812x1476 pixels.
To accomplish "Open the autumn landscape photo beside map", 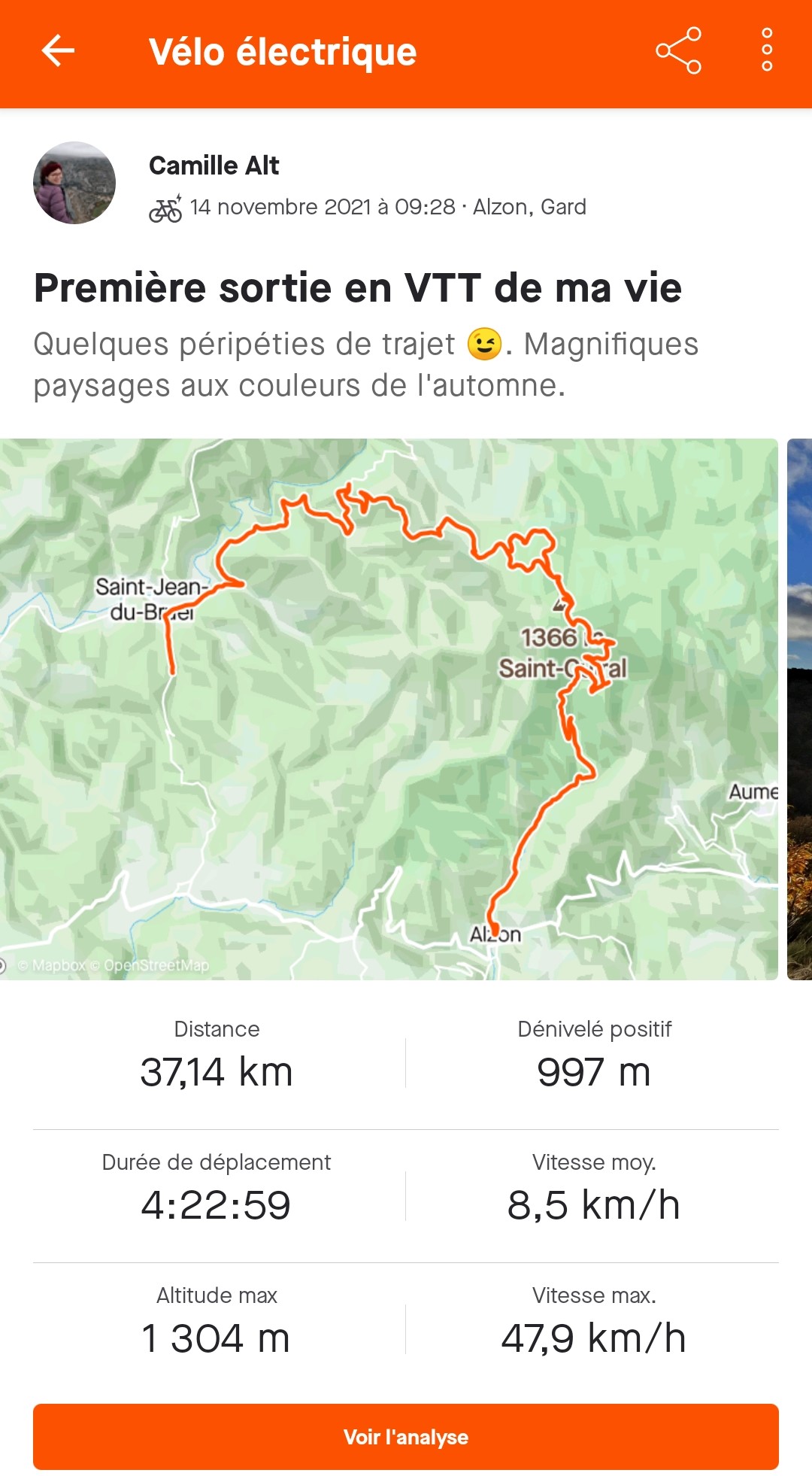I will 799,709.
